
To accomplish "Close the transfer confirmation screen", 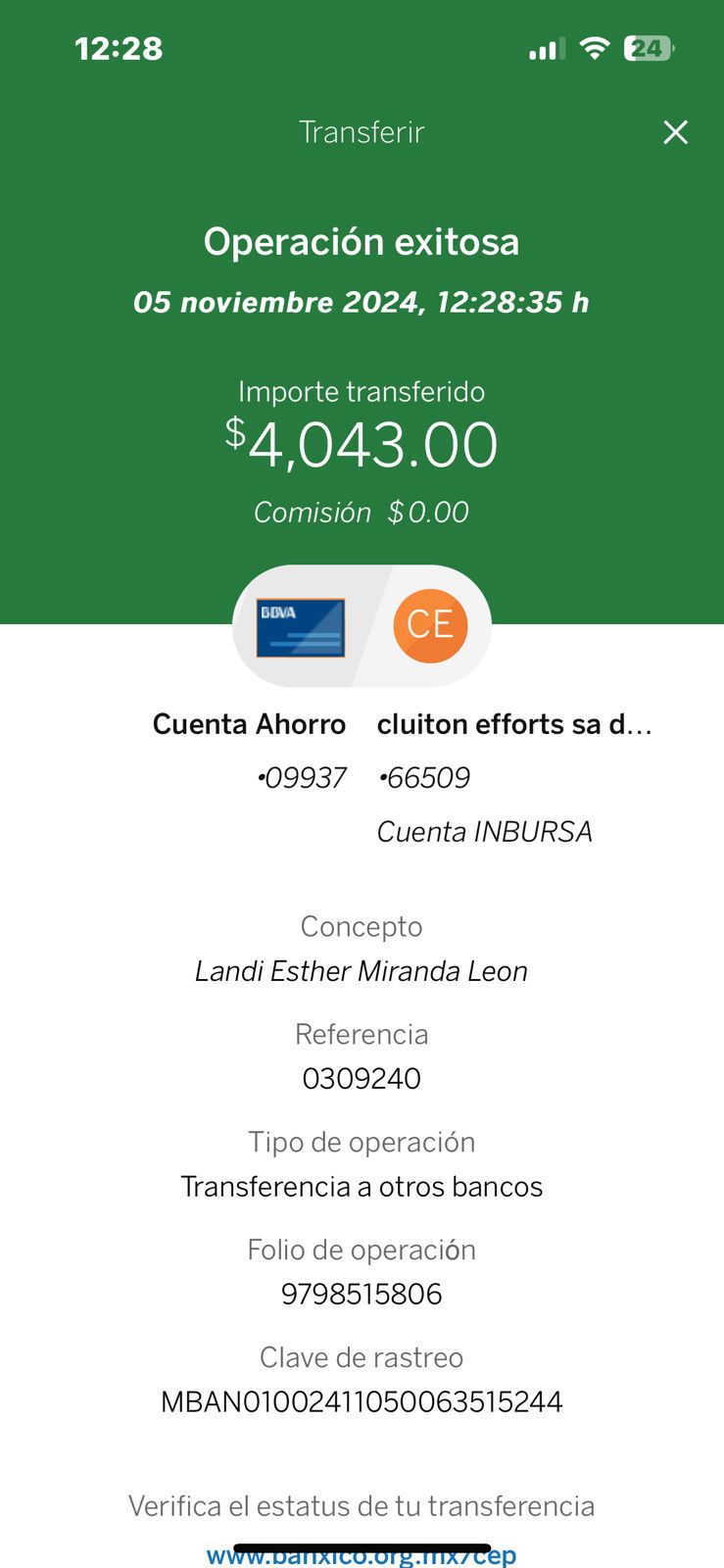I will pyautogui.click(x=676, y=132).
